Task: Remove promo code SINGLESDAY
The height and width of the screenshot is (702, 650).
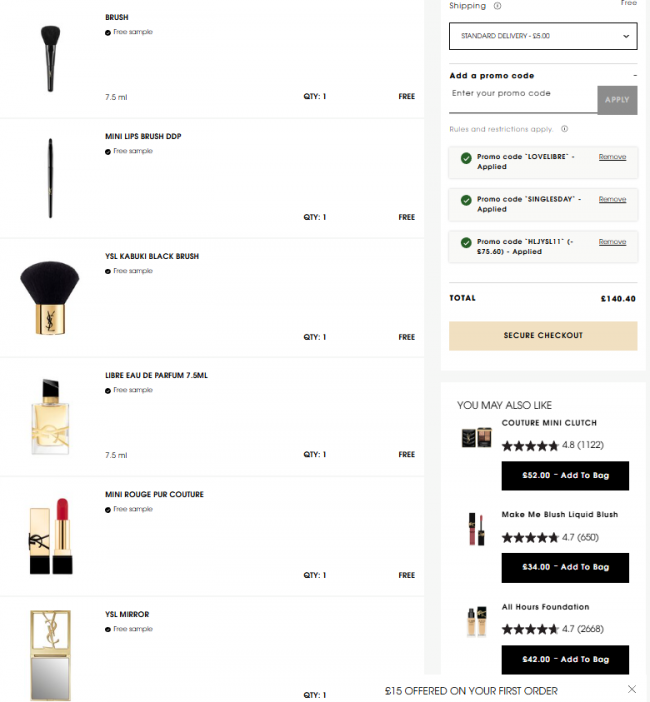Action: tap(612, 199)
